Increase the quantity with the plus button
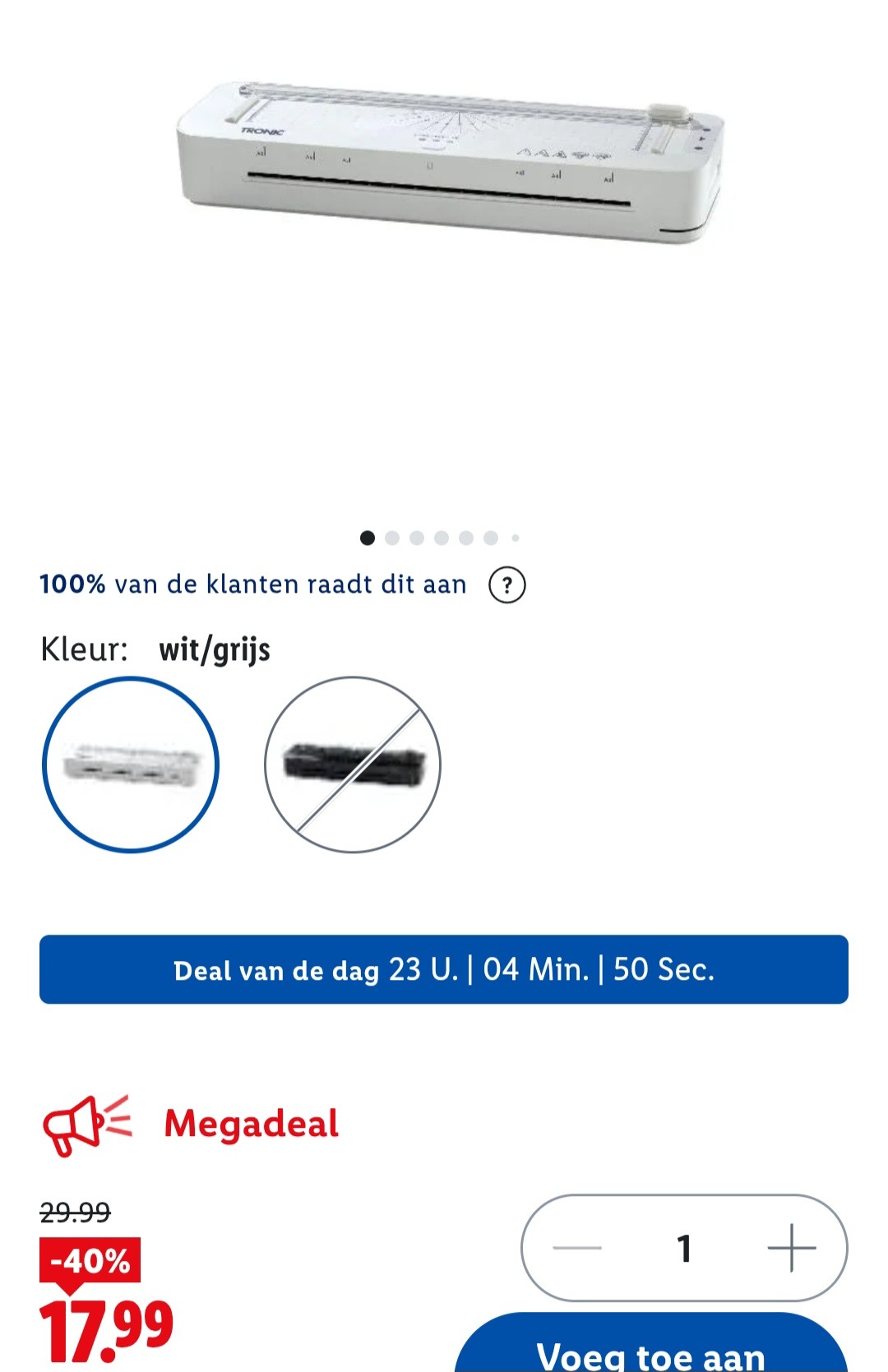Viewport: 888px width, 1372px height. (791, 1248)
